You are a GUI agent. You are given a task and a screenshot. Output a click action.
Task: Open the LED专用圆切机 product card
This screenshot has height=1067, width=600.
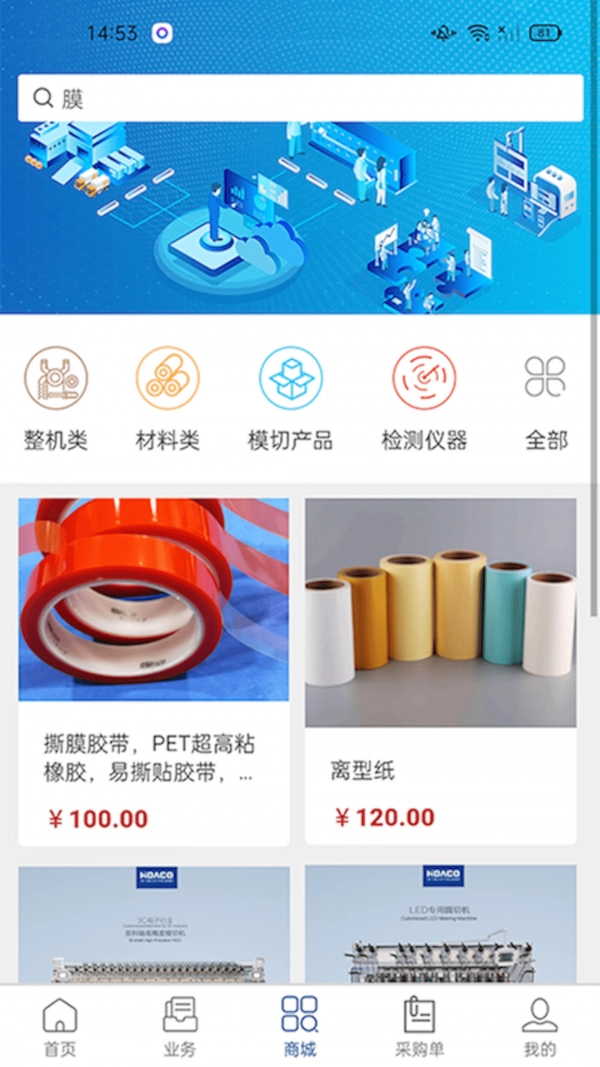coord(440,925)
